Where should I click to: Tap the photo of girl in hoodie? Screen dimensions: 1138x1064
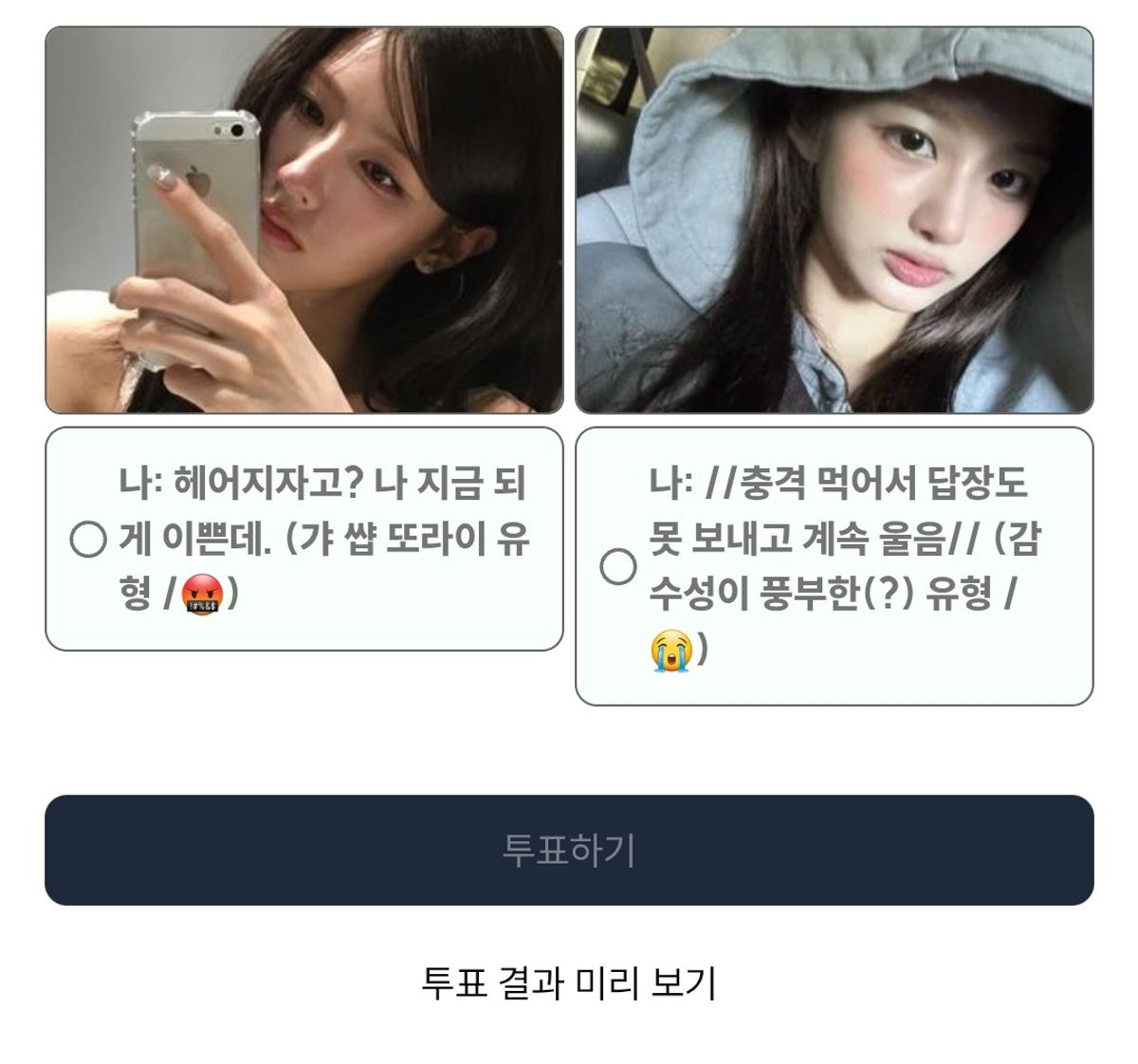(x=834, y=220)
